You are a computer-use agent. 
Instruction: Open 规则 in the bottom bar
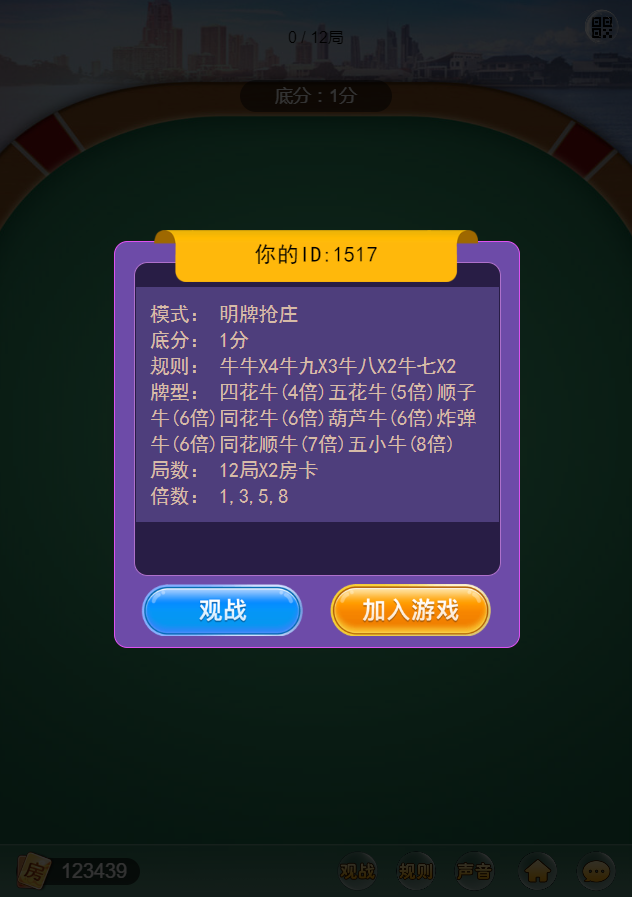(416, 871)
